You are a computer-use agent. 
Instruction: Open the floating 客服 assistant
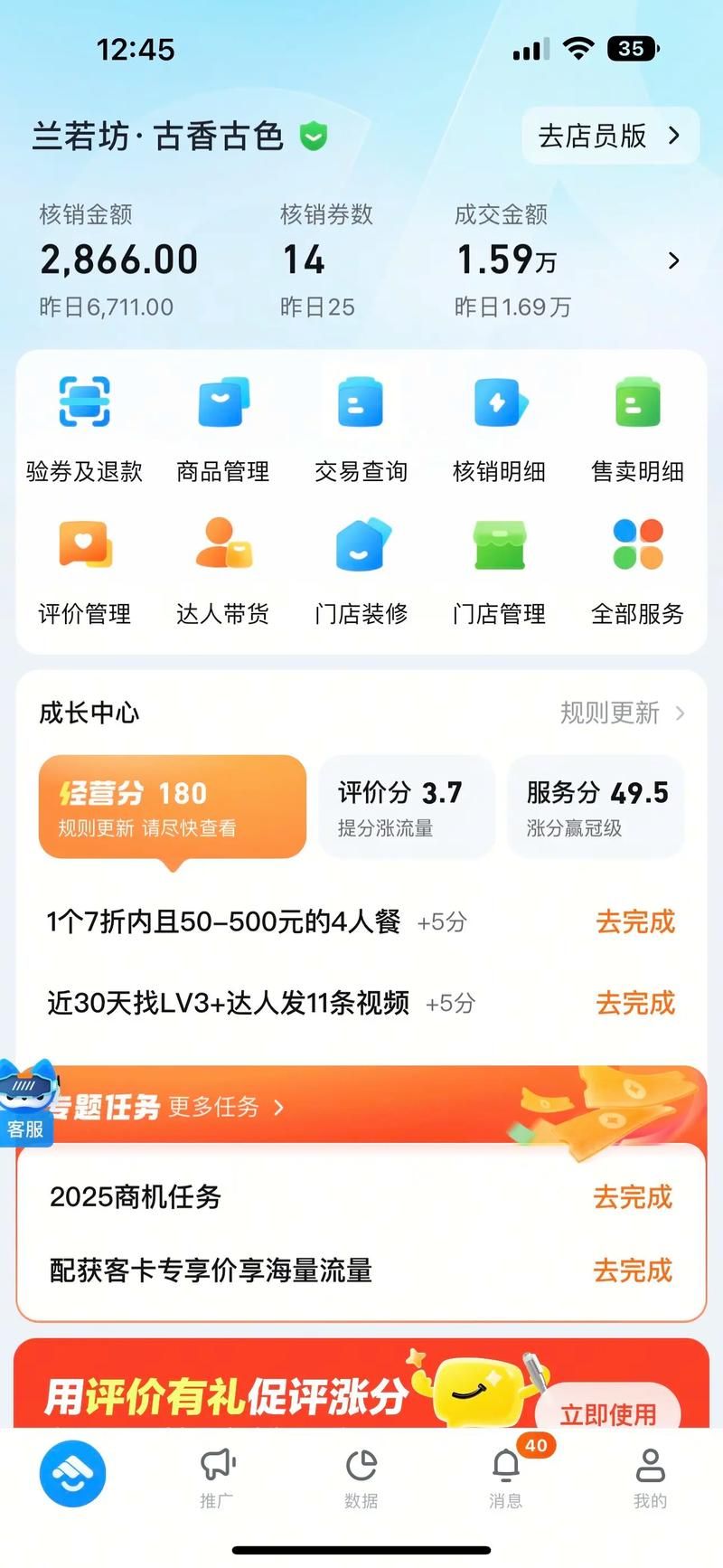[x=27, y=1112]
